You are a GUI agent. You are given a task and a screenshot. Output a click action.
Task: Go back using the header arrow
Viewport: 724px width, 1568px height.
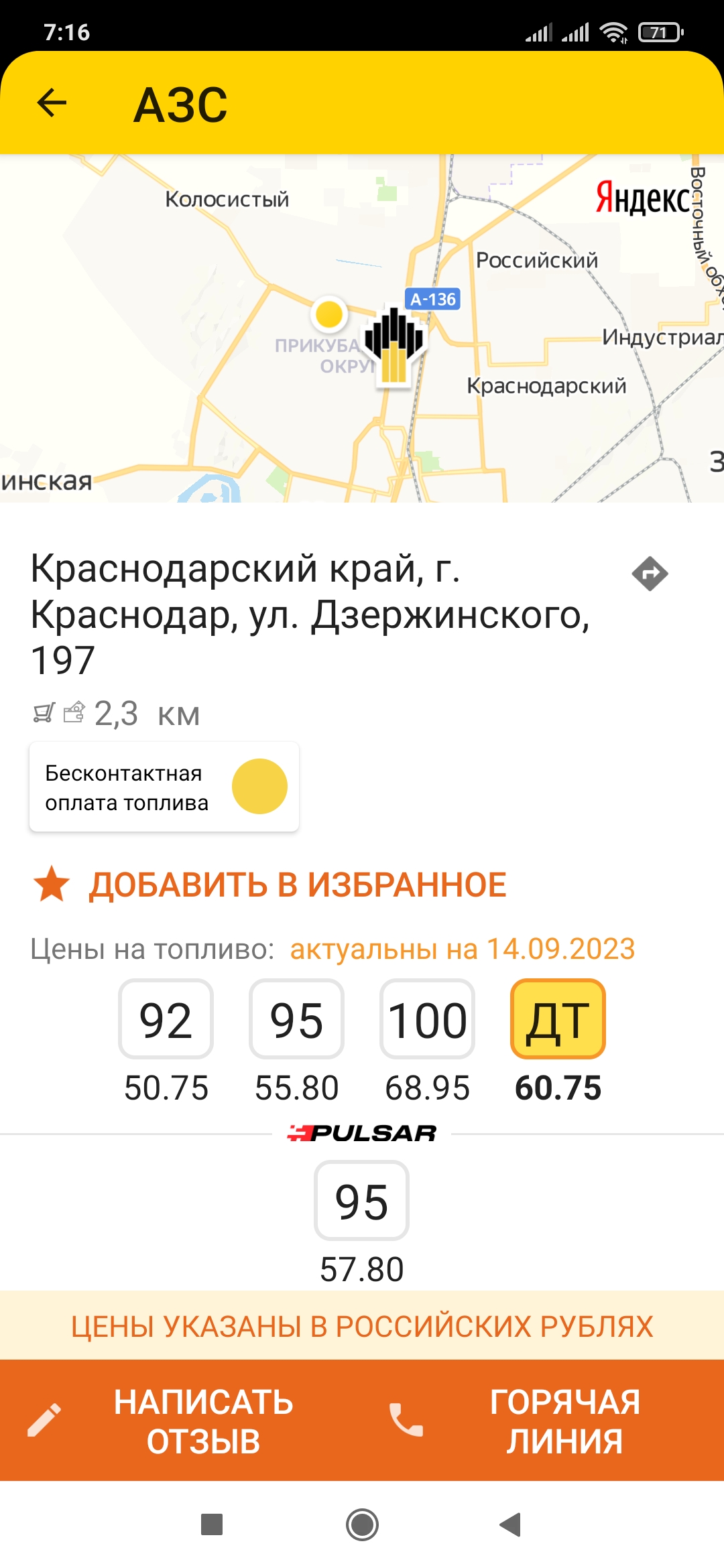(x=52, y=103)
